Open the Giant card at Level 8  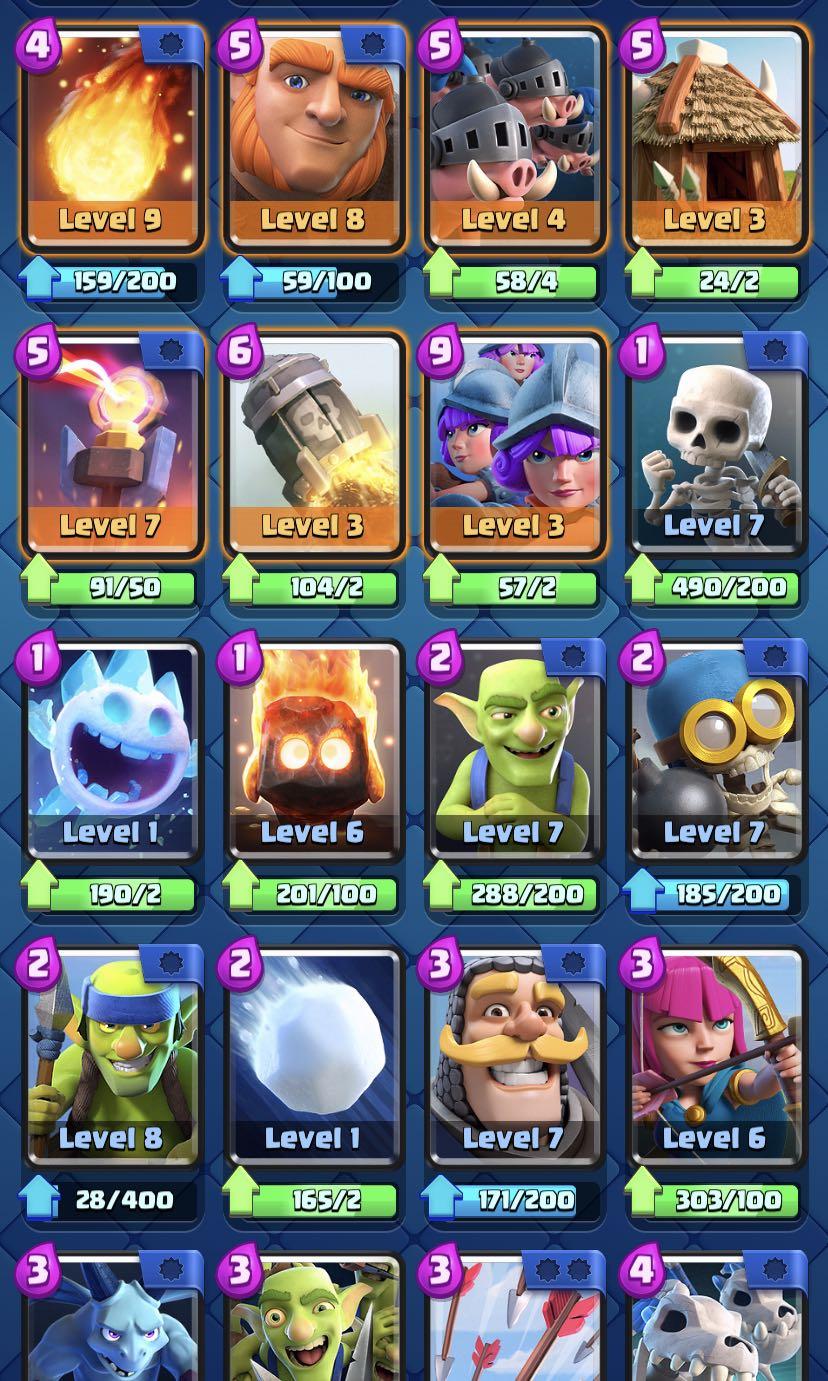click(314, 140)
